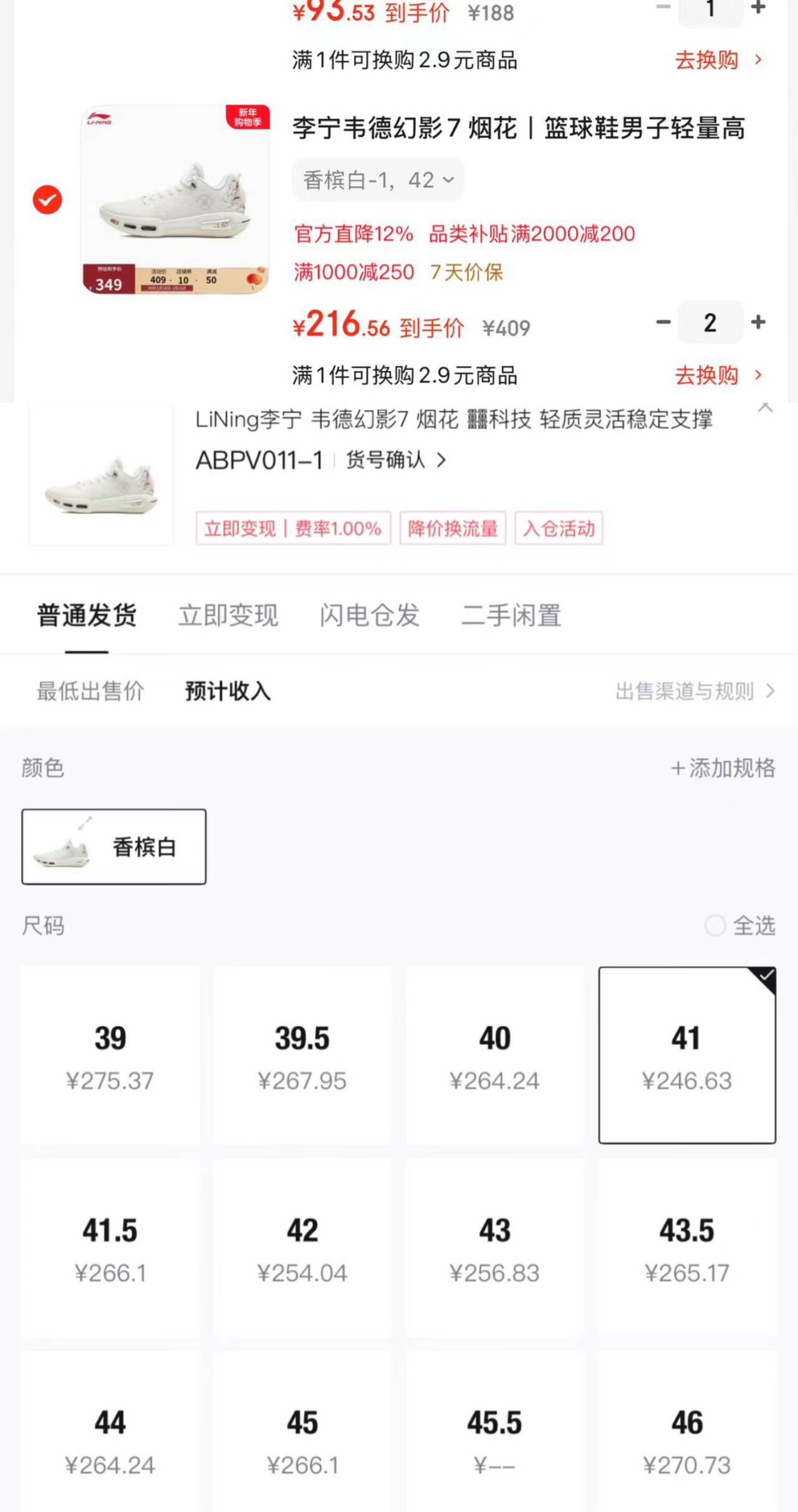Click +添加规格 to add a spec
798x1512 pixels.
[x=723, y=769]
